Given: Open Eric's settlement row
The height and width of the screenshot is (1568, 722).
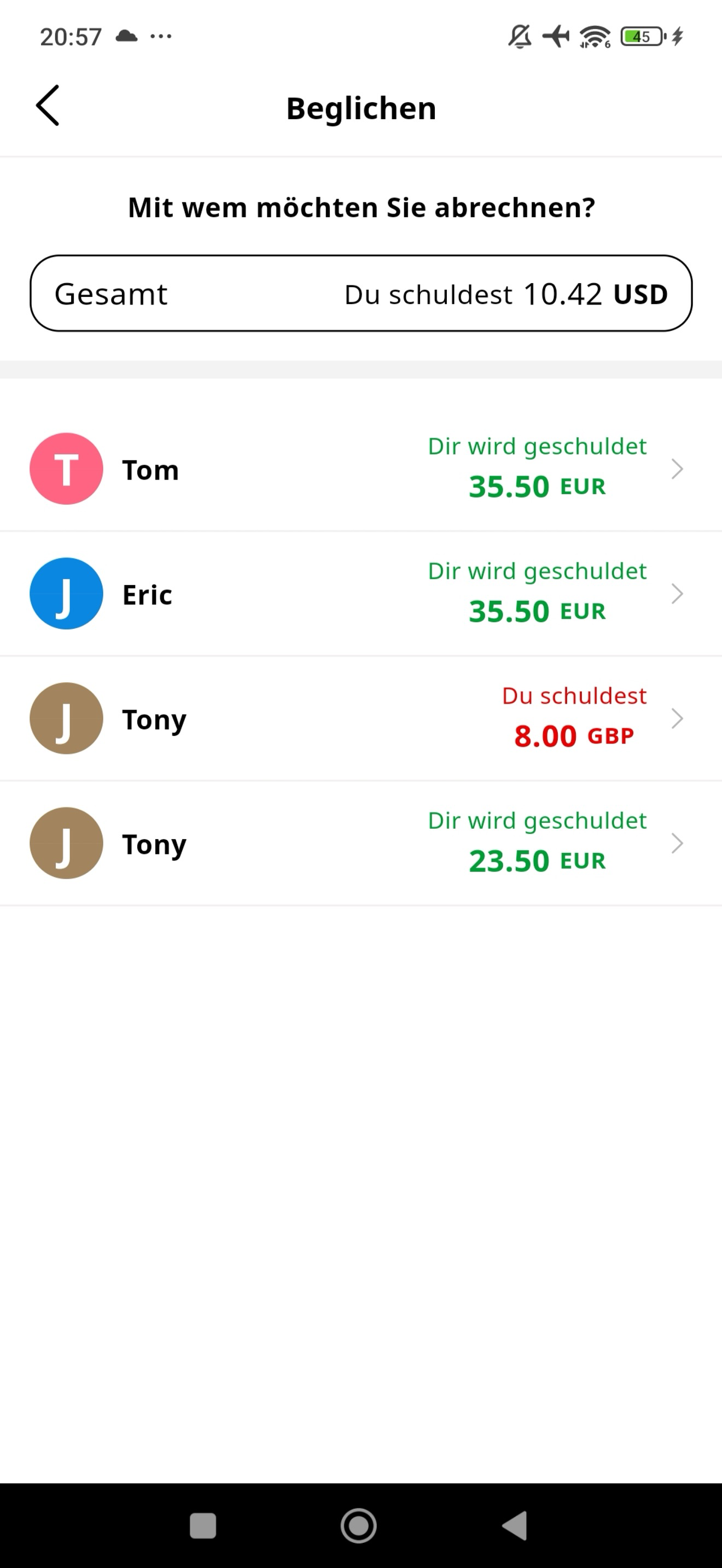Looking at the screenshot, I should click(361, 594).
